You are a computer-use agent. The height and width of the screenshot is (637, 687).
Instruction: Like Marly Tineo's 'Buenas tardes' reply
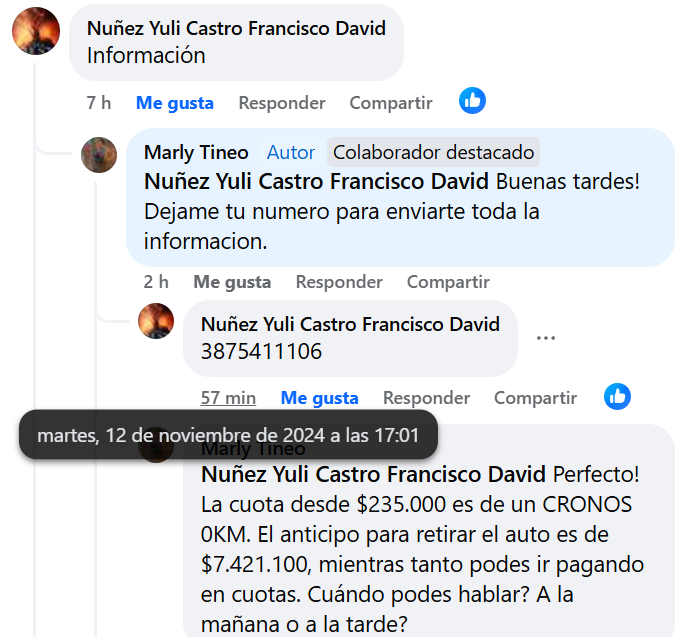coord(232,282)
